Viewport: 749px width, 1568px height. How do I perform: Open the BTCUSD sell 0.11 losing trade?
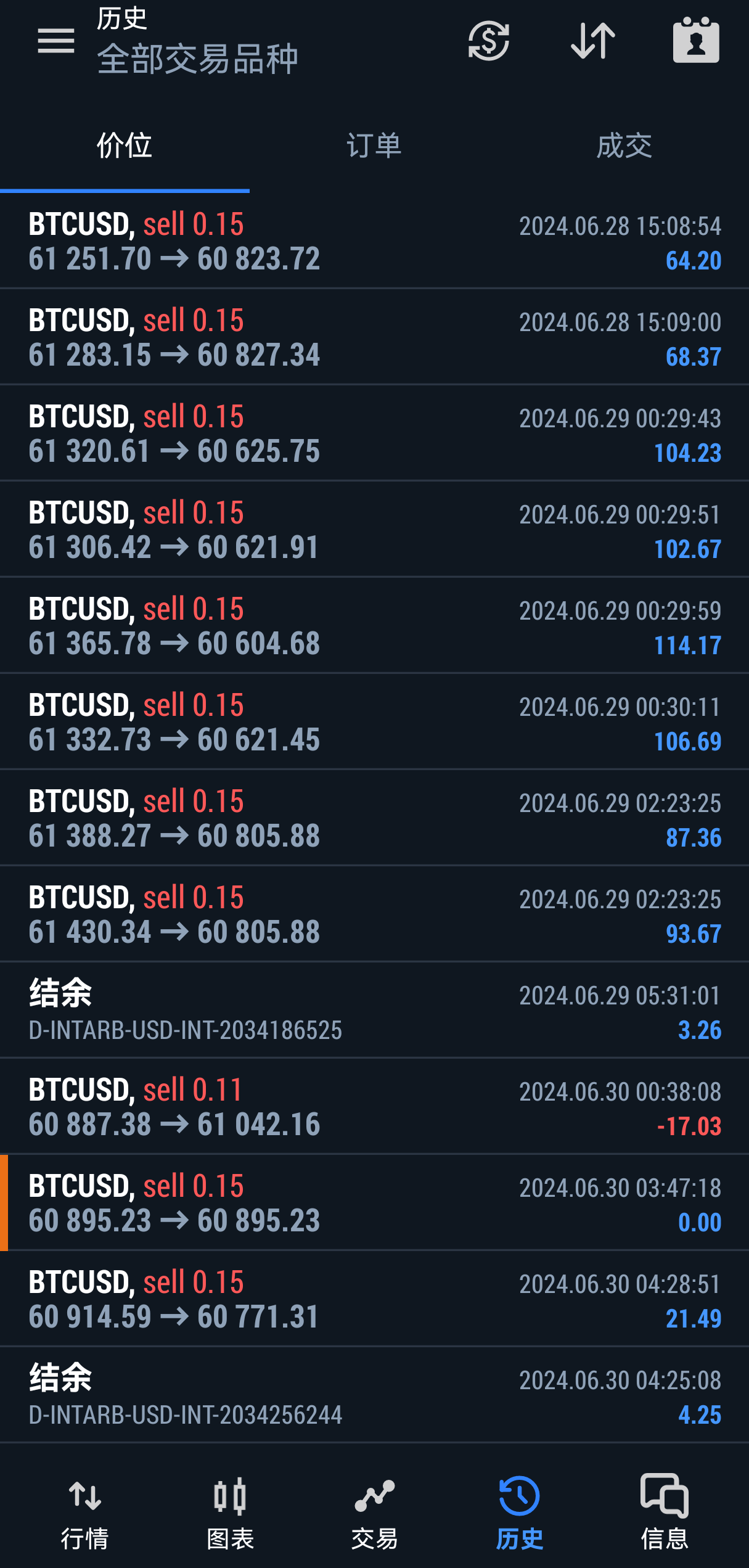[374, 1107]
